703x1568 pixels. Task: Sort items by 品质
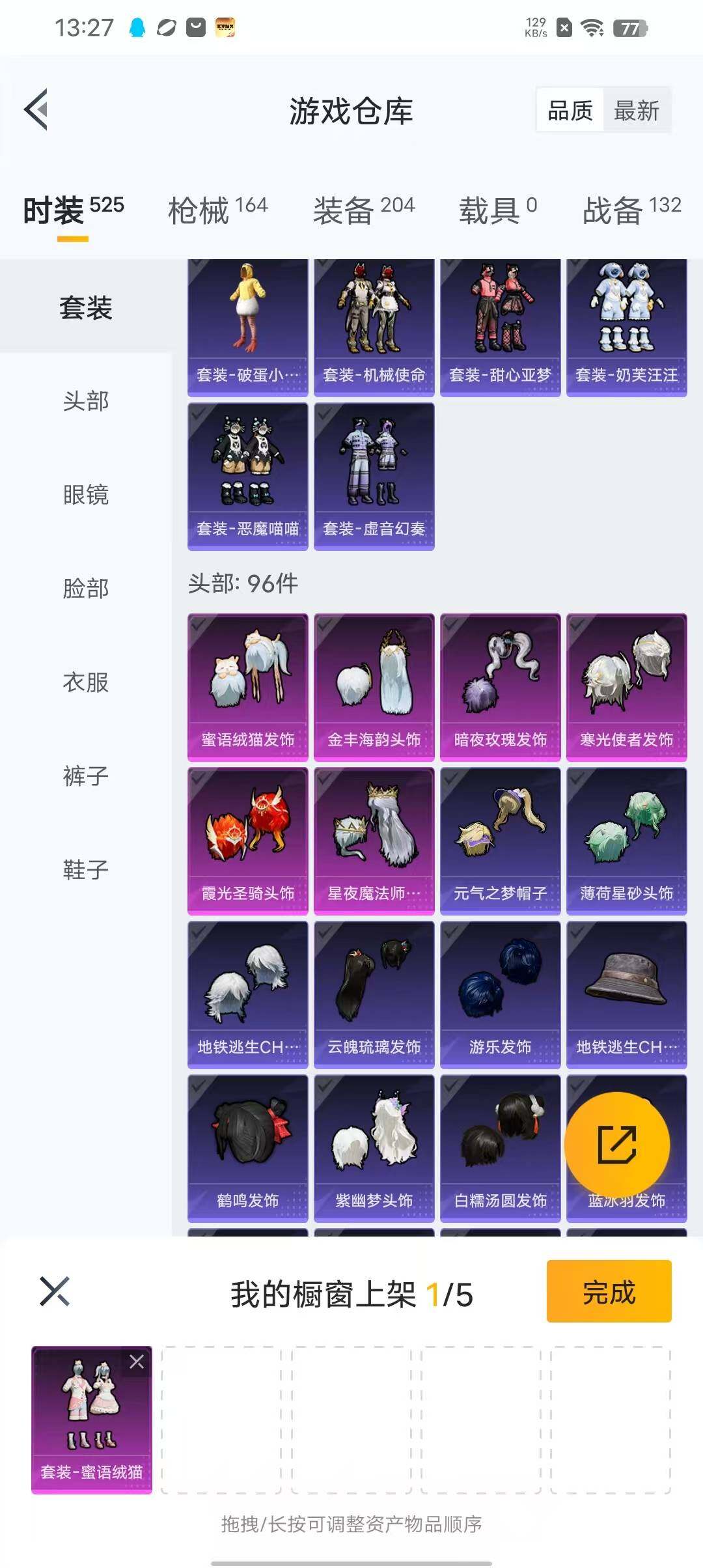[570, 111]
